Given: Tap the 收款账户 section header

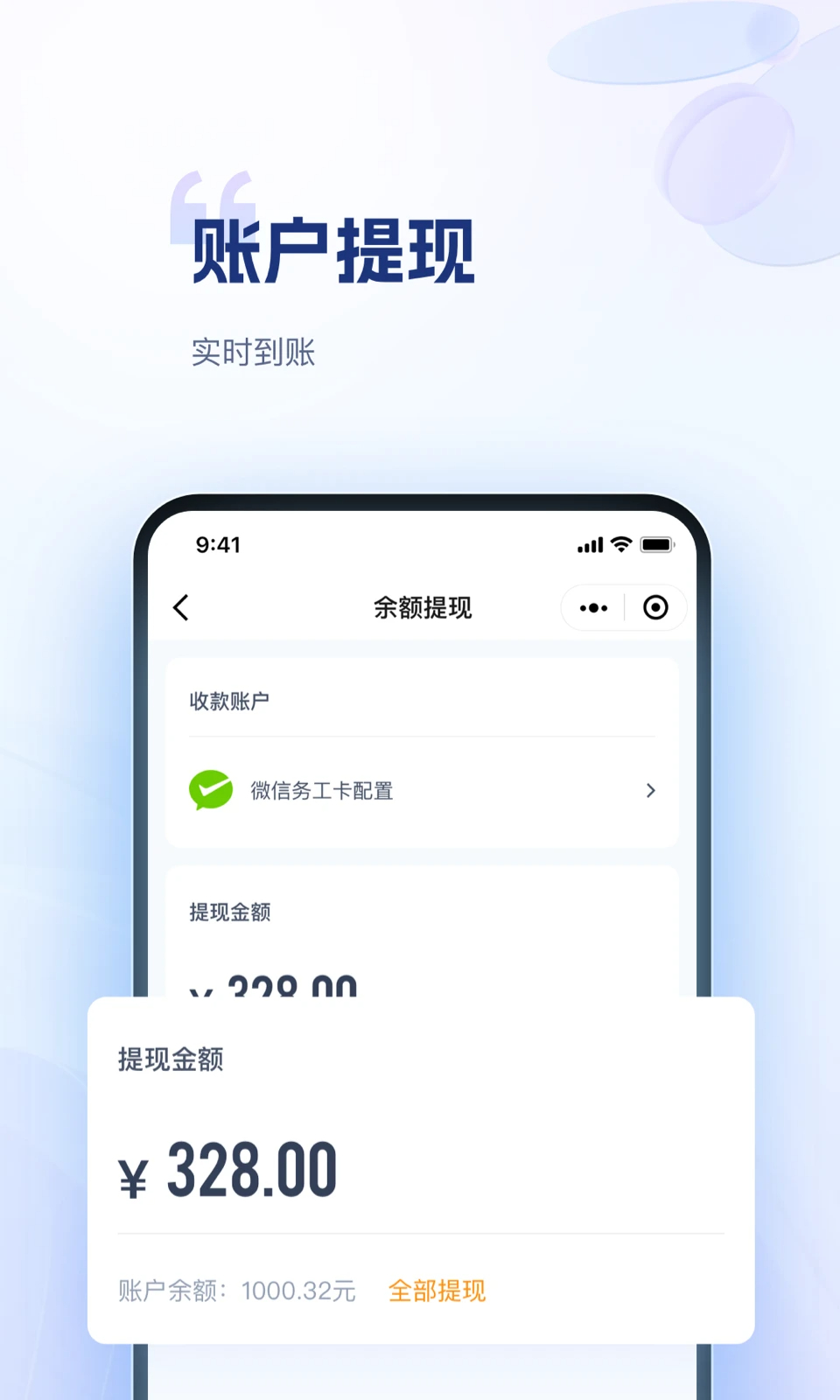Looking at the screenshot, I should tap(228, 700).
